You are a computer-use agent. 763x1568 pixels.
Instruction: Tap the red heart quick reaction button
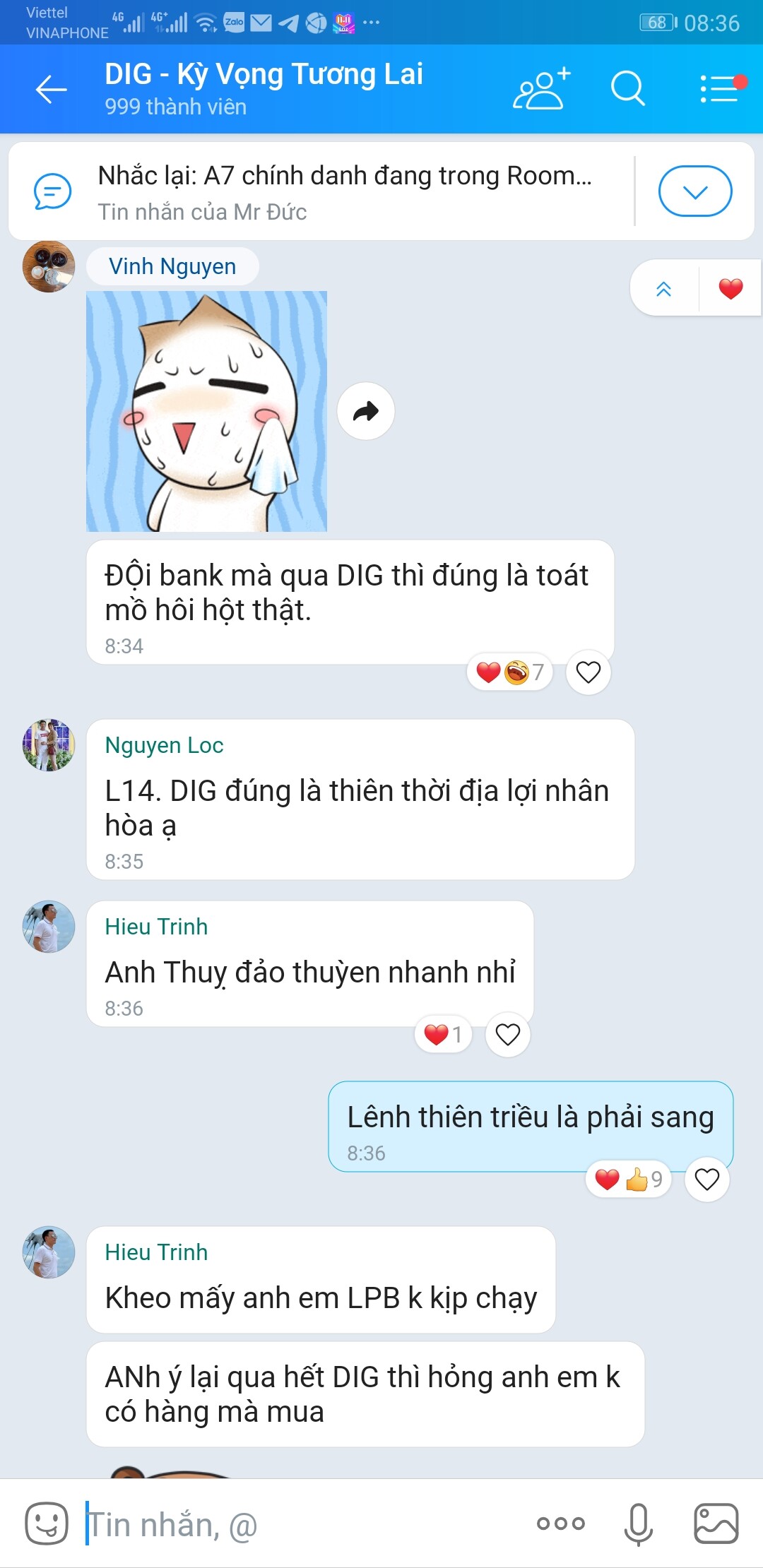click(x=730, y=288)
